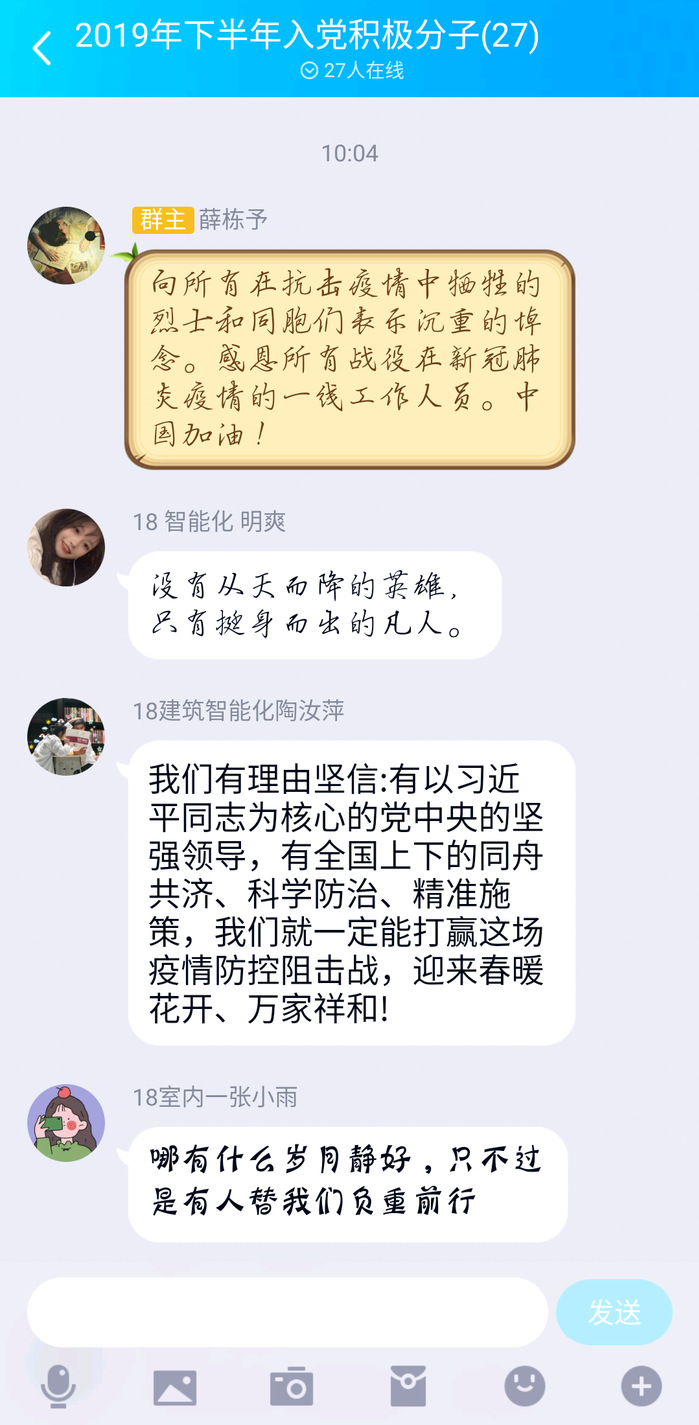Open the photo gallery picker
This screenshot has width=699, height=1425.
tap(174, 1387)
